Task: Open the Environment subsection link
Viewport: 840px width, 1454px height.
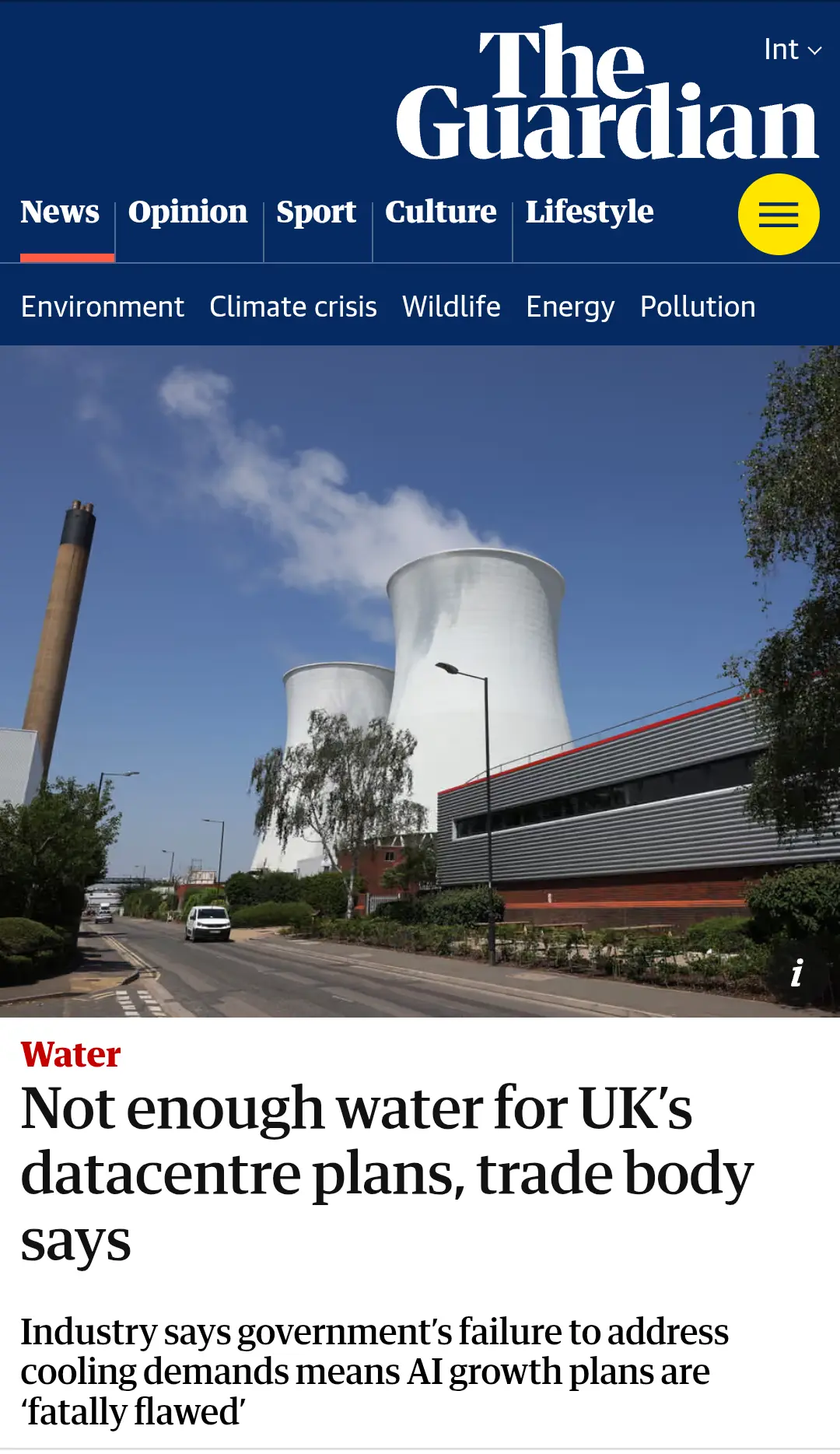Action: pos(103,307)
